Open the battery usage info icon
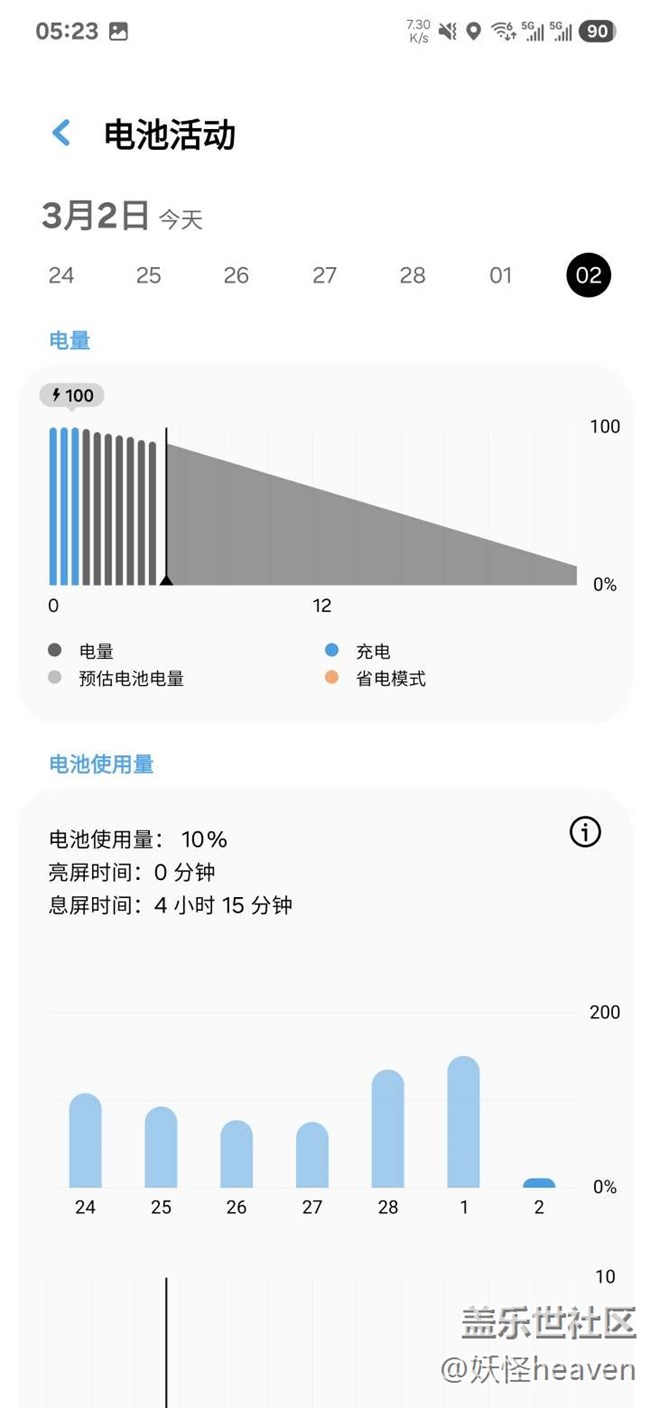 (x=585, y=832)
